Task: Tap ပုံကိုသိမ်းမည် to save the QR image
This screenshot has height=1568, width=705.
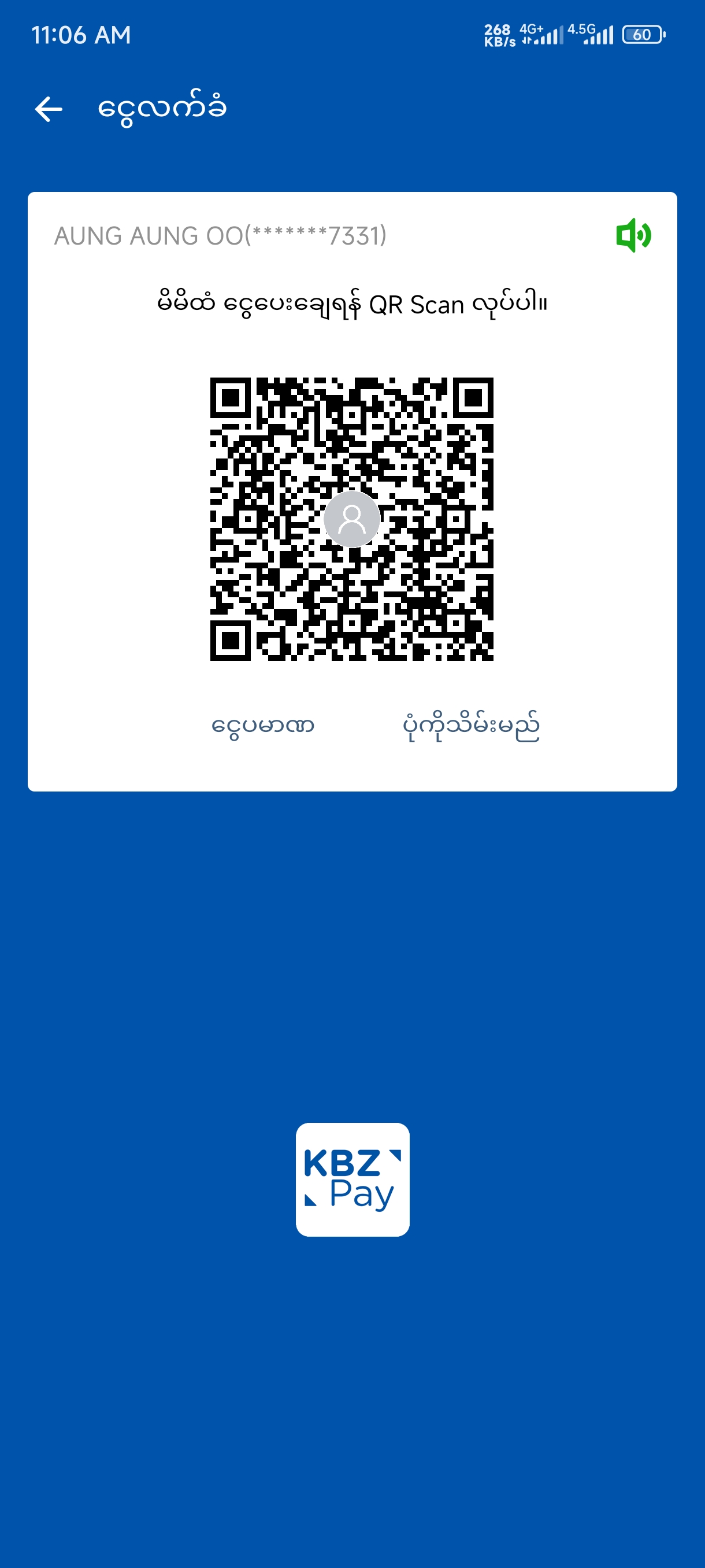Action: pos(471,726)
